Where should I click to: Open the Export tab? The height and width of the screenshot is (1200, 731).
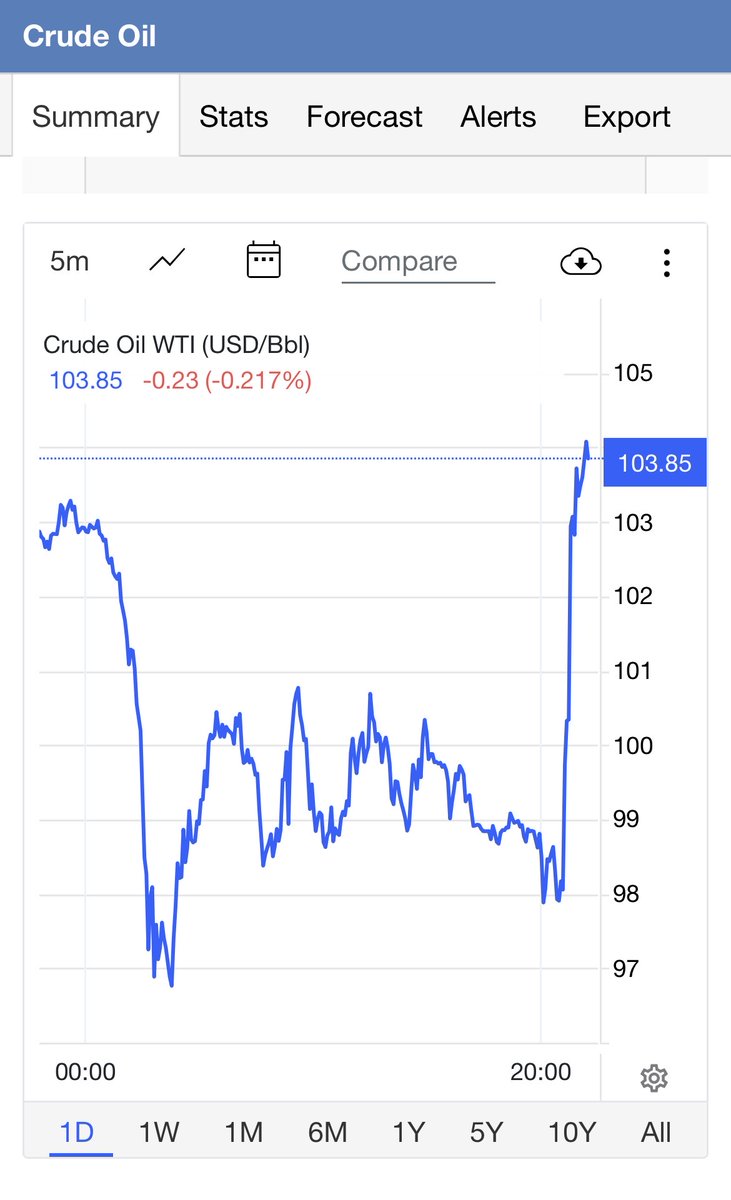click(x=627, y=117)
